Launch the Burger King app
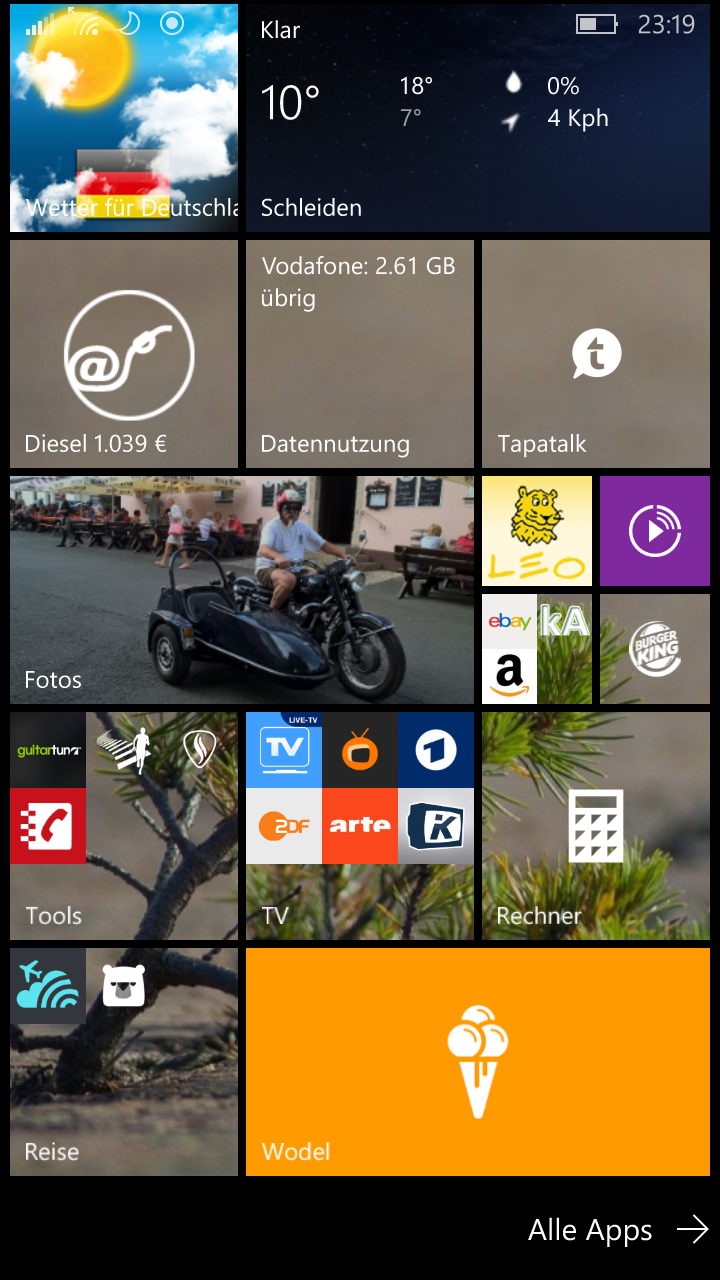 click(655, 649)
